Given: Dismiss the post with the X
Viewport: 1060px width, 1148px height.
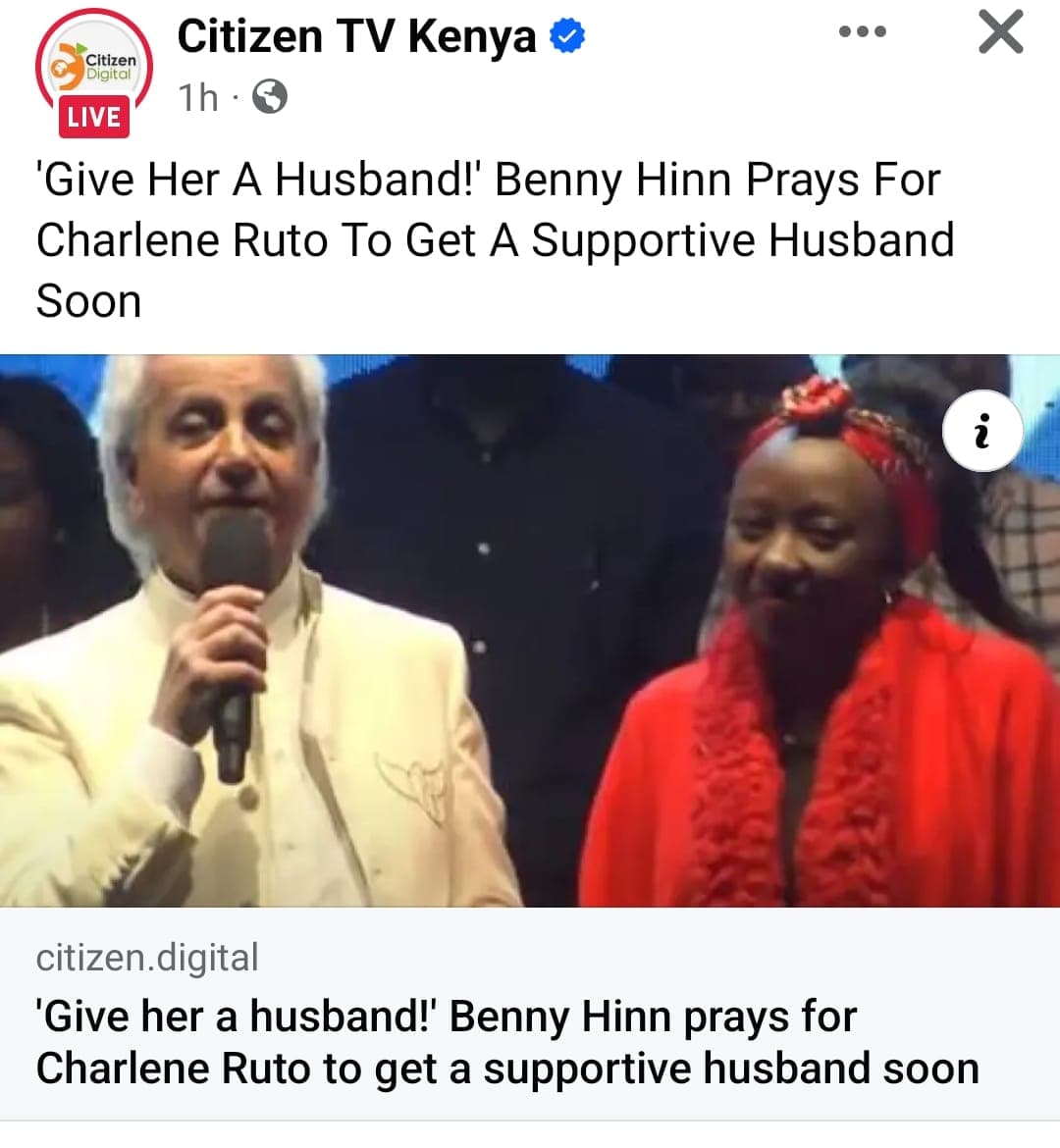Looking at the screenshot, I should tap(1000, 32).
